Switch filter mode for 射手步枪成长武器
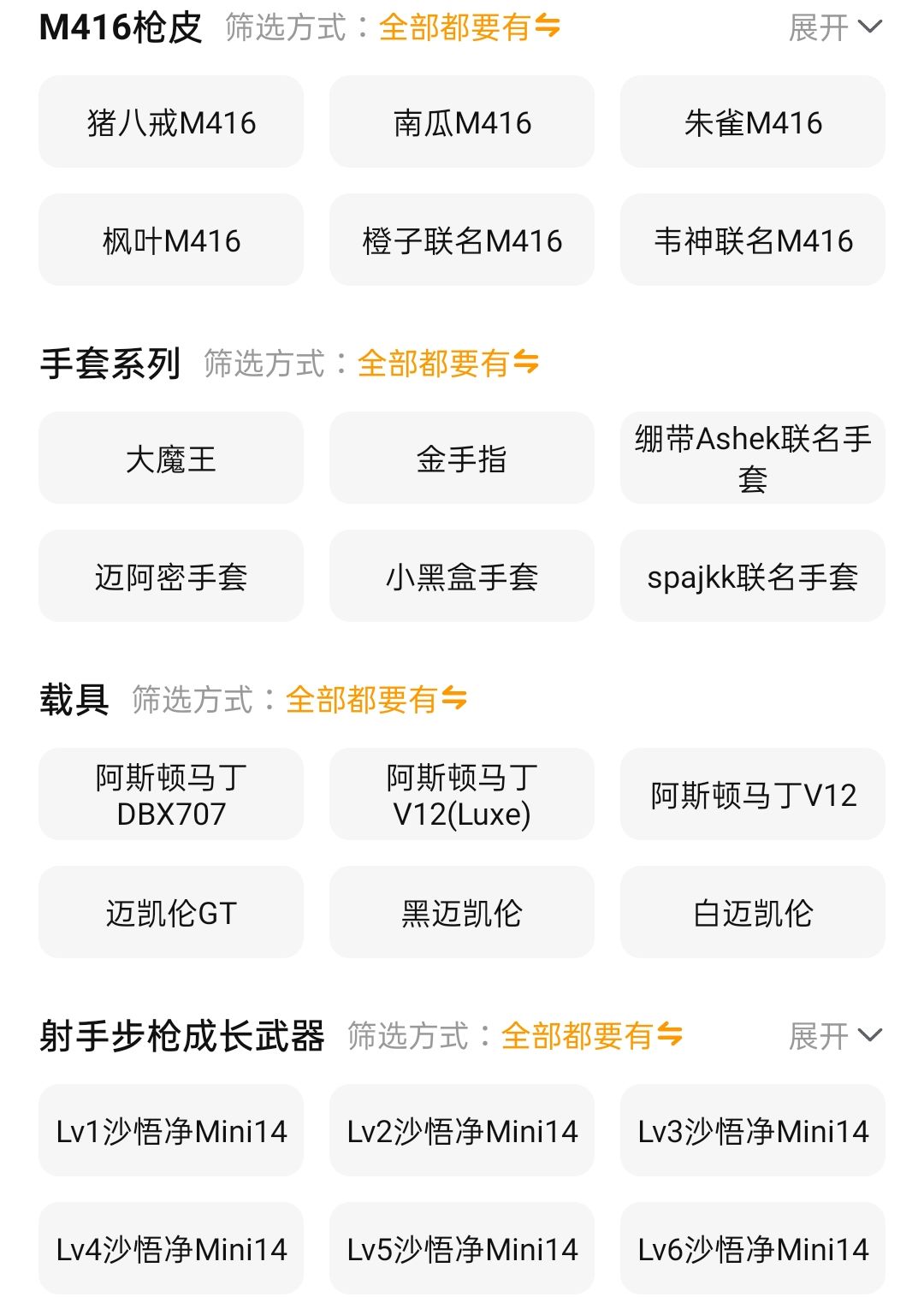The height and width of the screenshot is (1297, 924). click(x=591, y=1036)
